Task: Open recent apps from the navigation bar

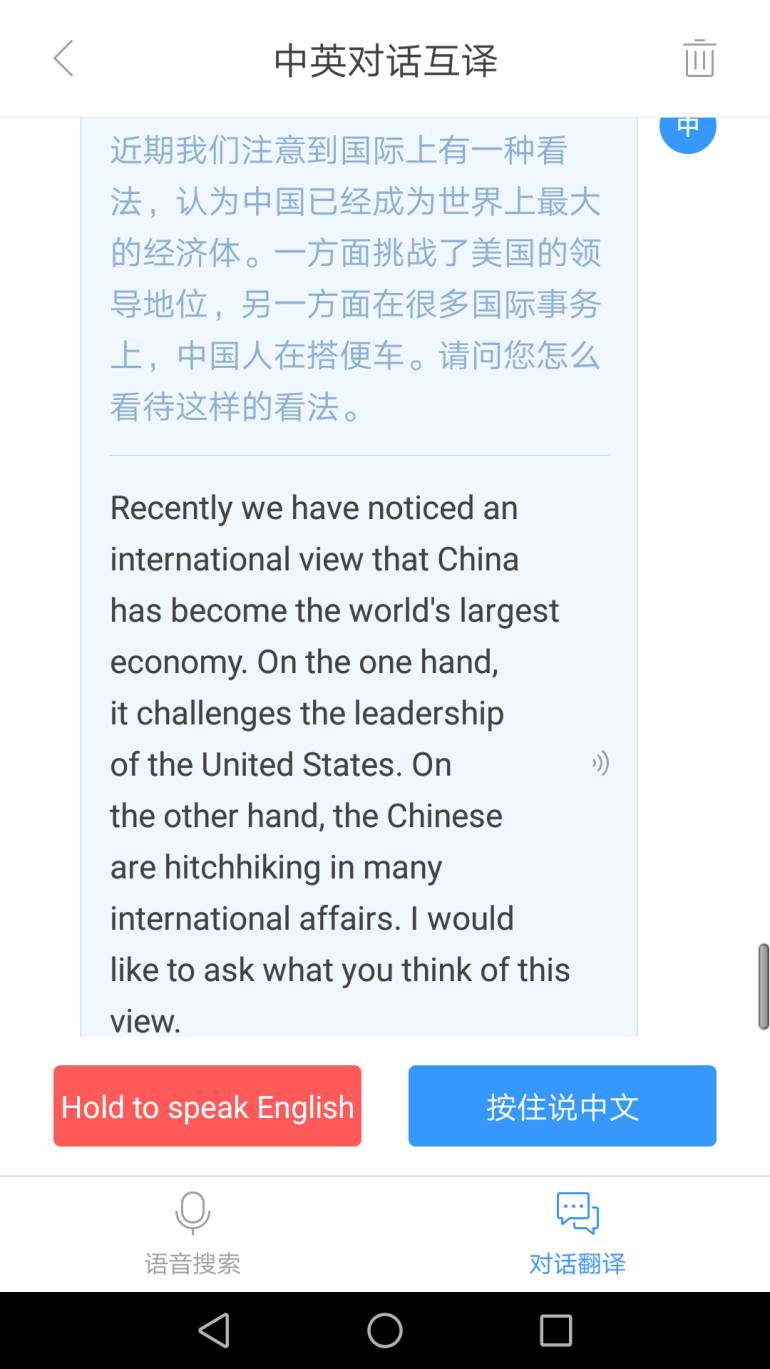Action: 556,1330
